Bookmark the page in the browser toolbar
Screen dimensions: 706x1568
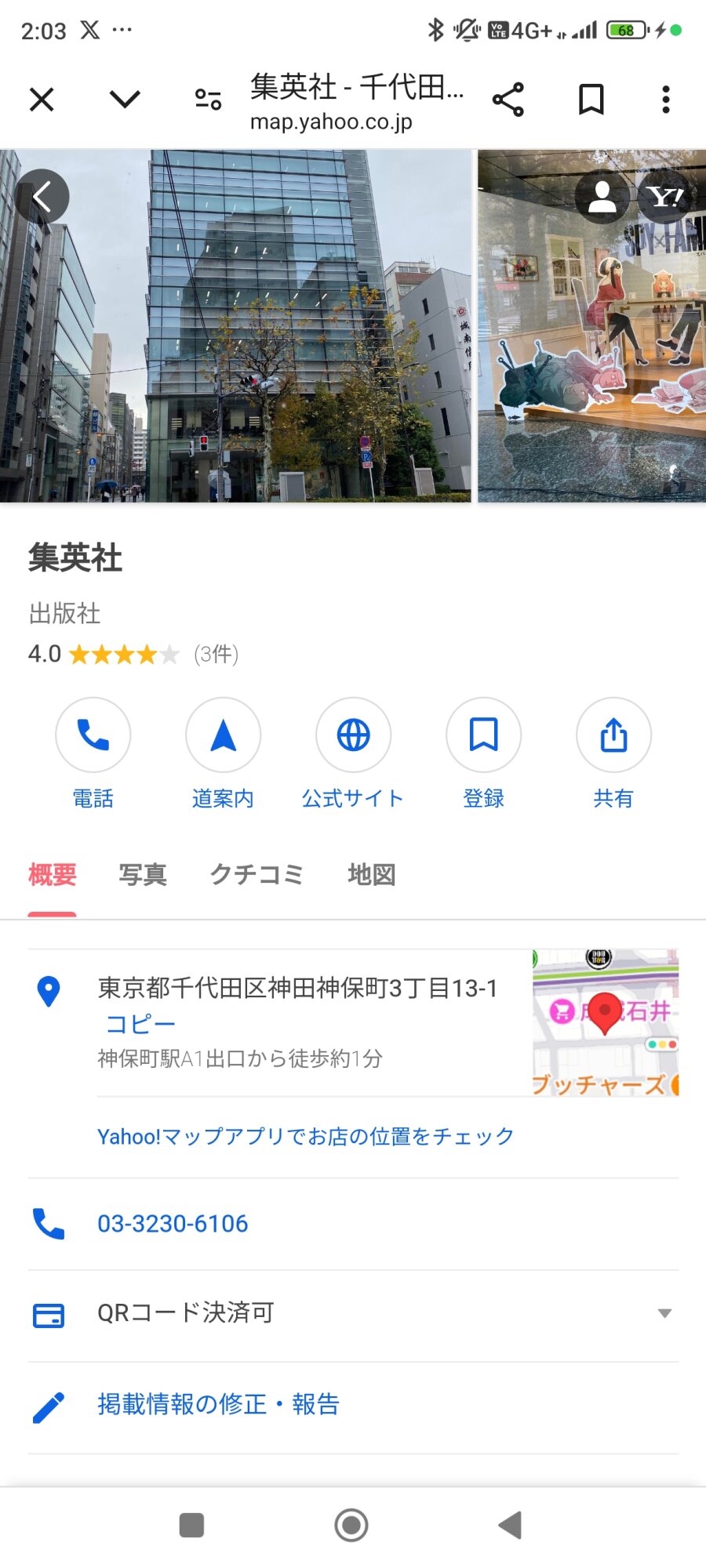[x=591, y=100]
